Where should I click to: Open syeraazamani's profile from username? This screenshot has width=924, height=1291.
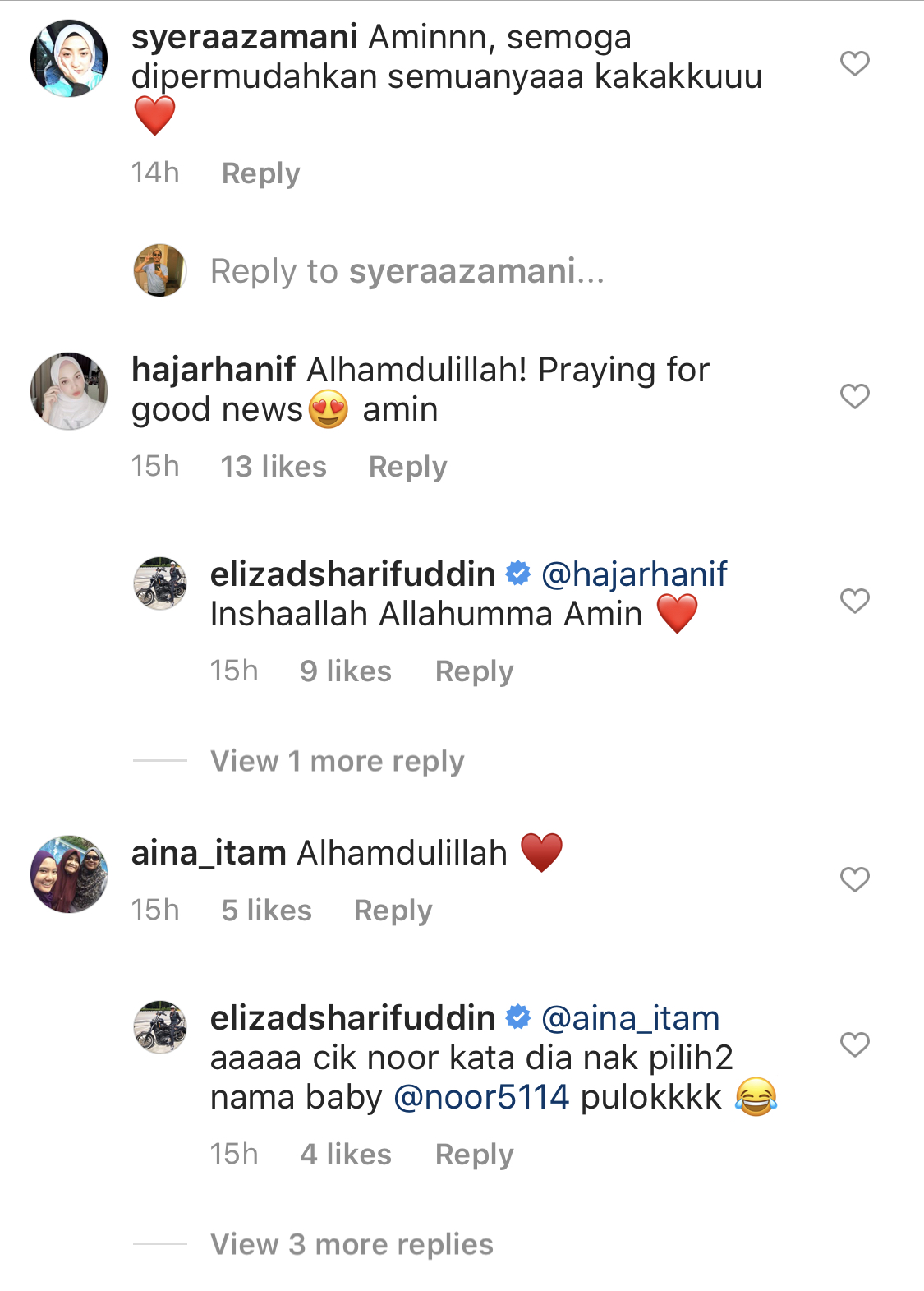244,38
